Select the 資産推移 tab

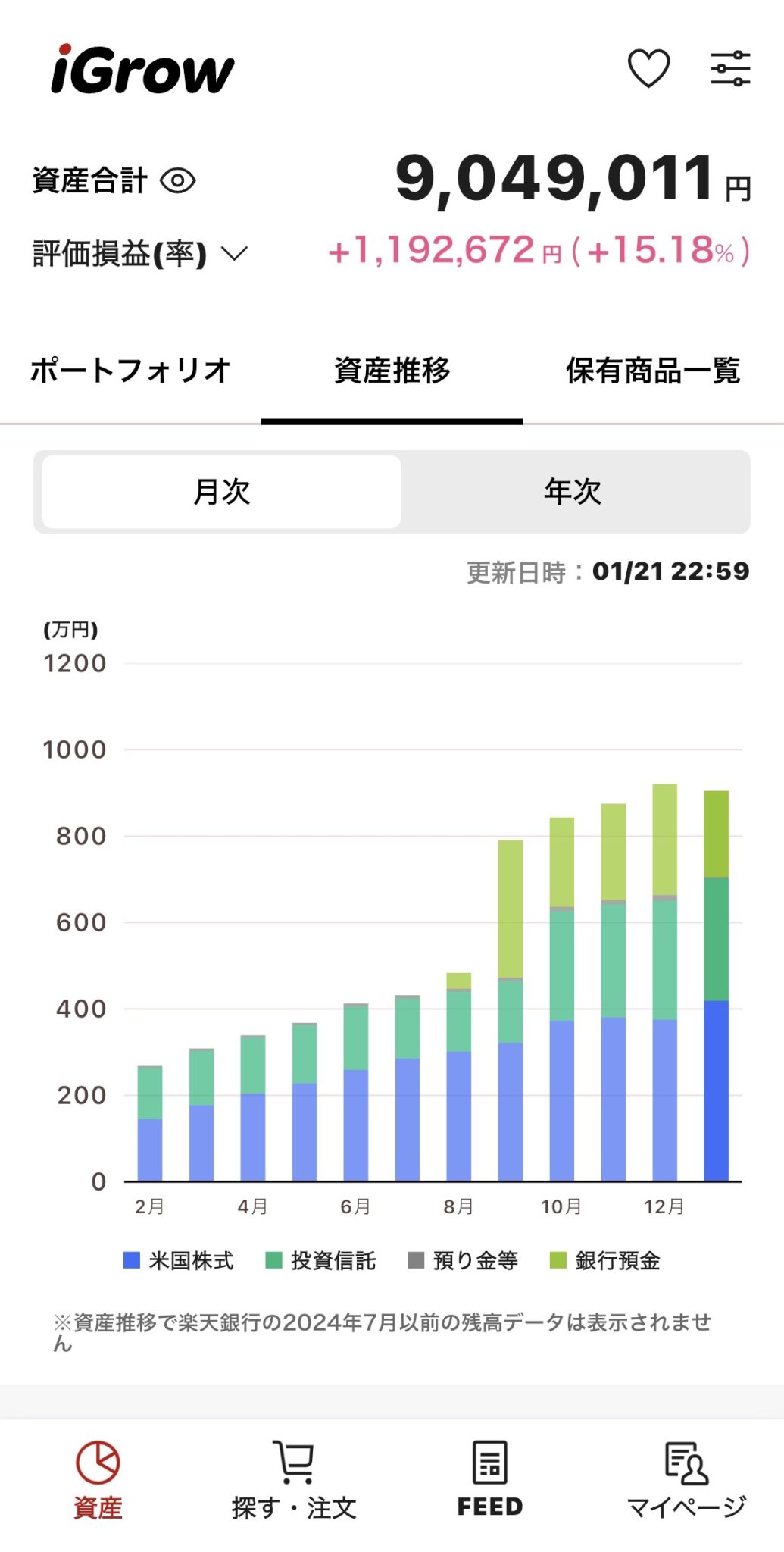click(392, 371)
